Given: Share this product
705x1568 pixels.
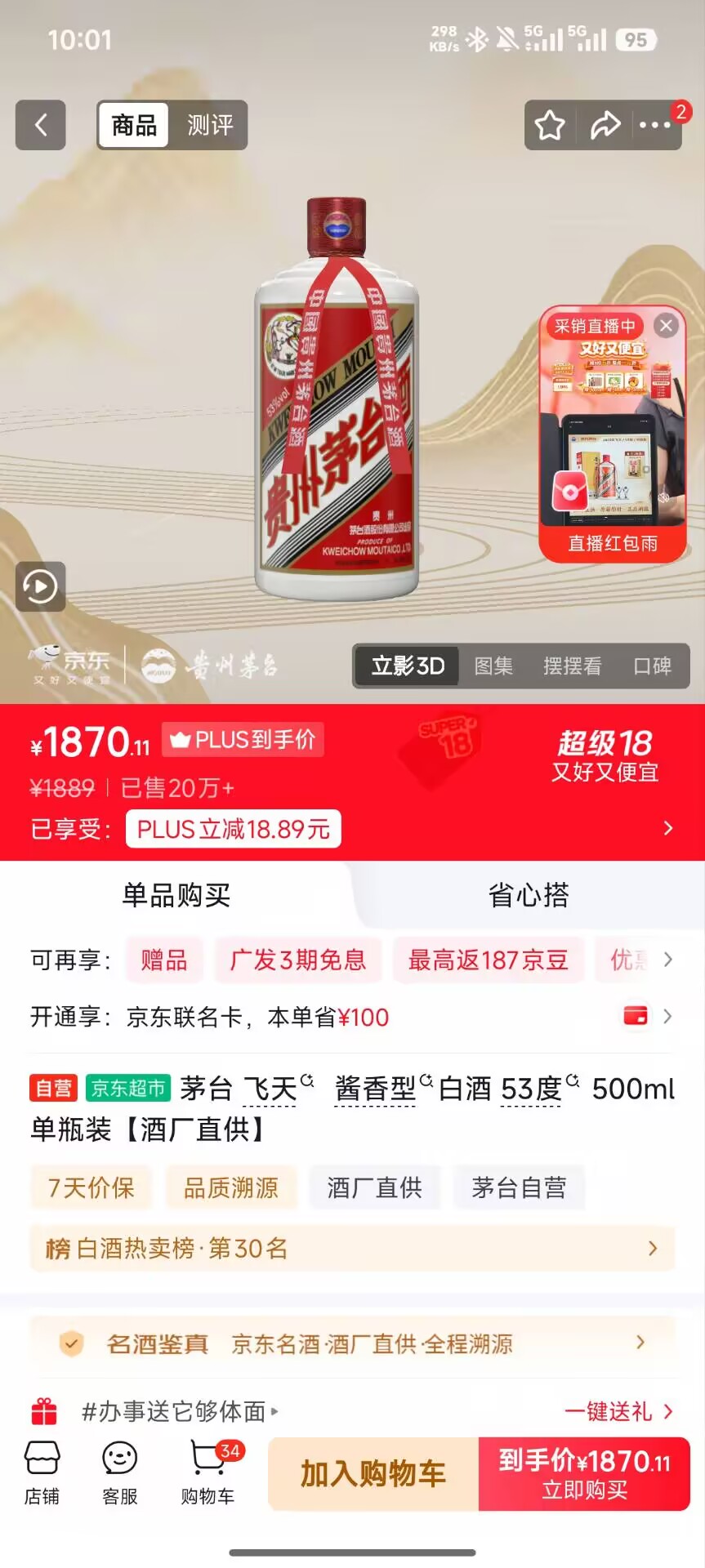Looking at the screenshot, I should [x=605, y=125].
